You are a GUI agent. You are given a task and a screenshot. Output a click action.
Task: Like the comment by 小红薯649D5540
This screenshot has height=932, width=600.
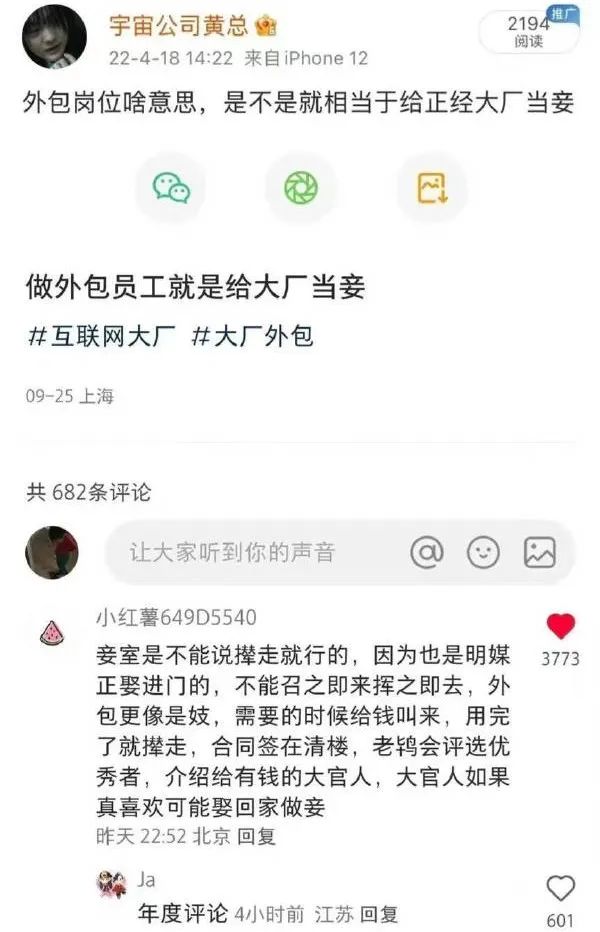pos(560,627)
